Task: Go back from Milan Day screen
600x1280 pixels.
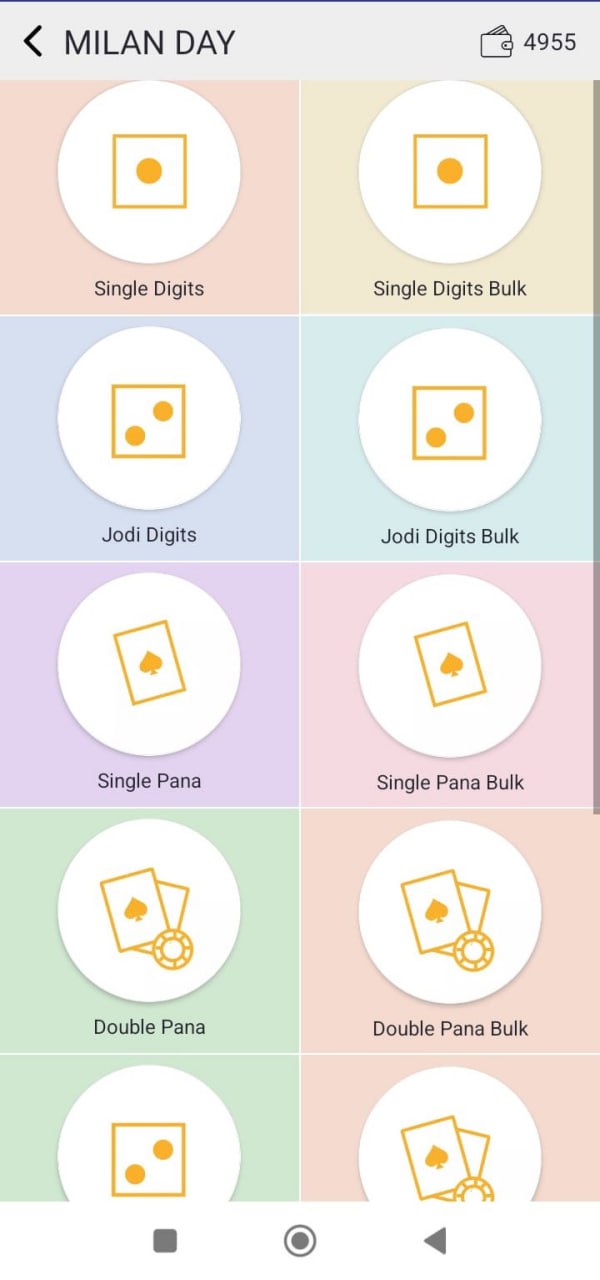Action: tap(33, 42)
